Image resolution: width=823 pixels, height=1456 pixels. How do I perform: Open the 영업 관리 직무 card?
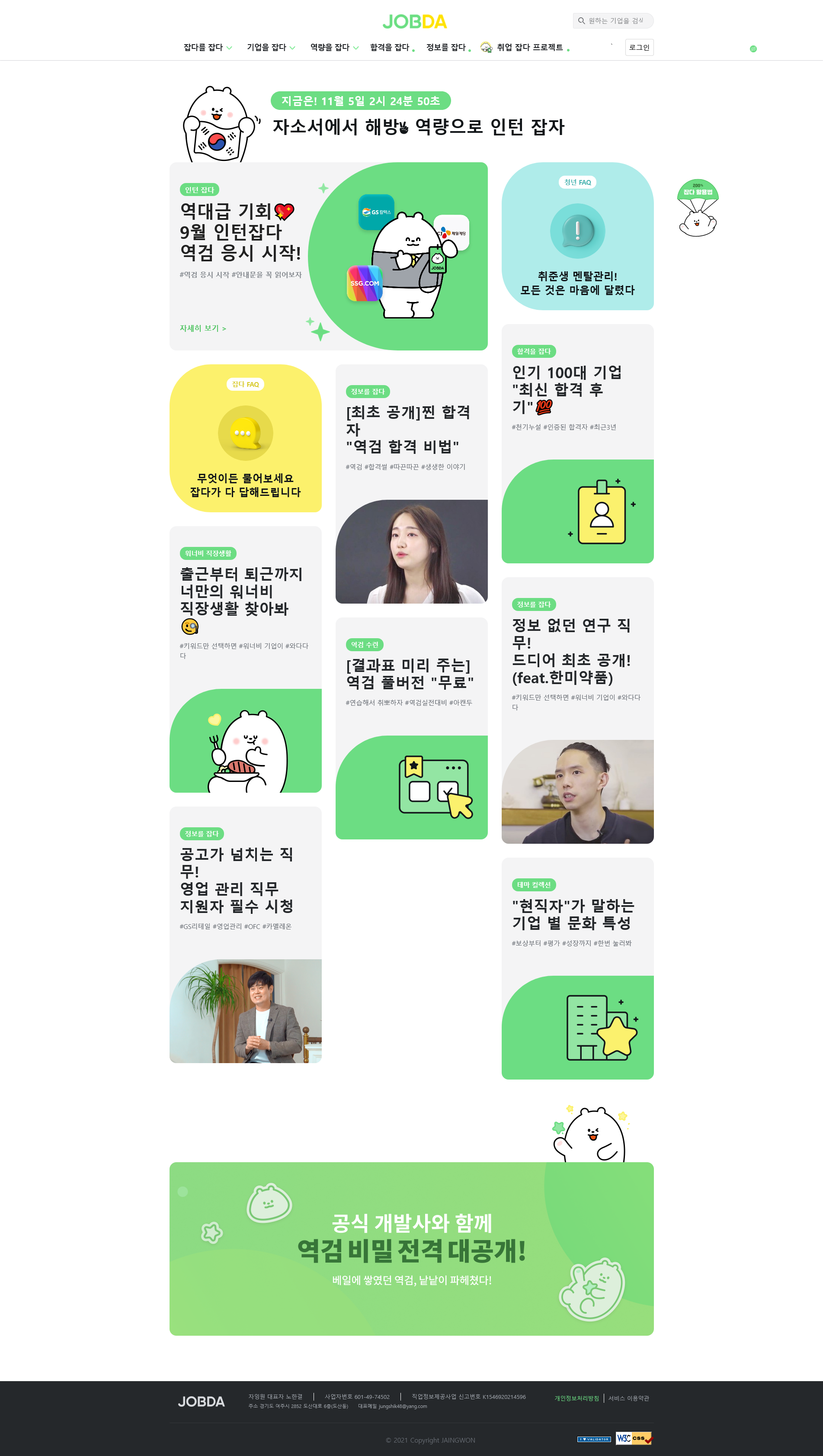(245, 935)
